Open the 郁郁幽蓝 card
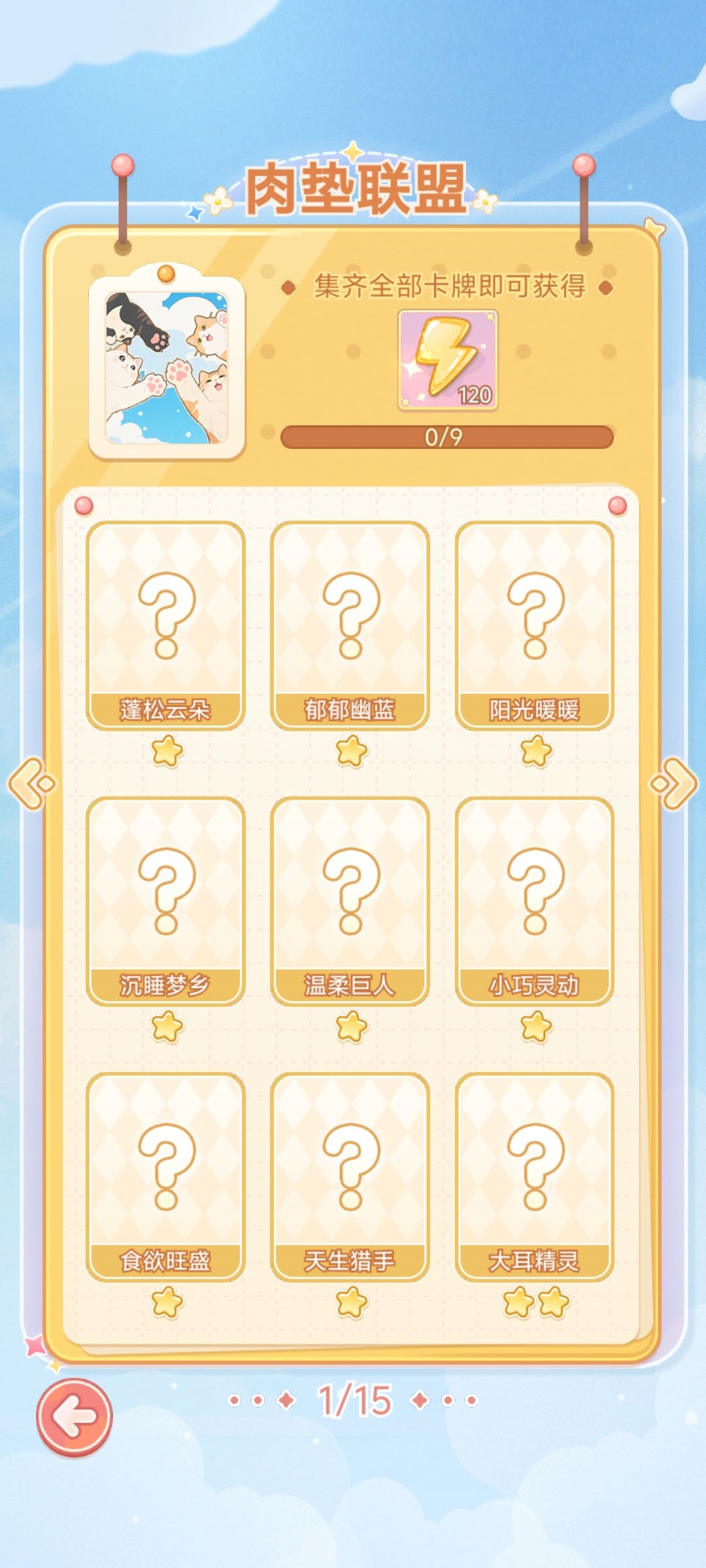 click(x=350, y=625)
